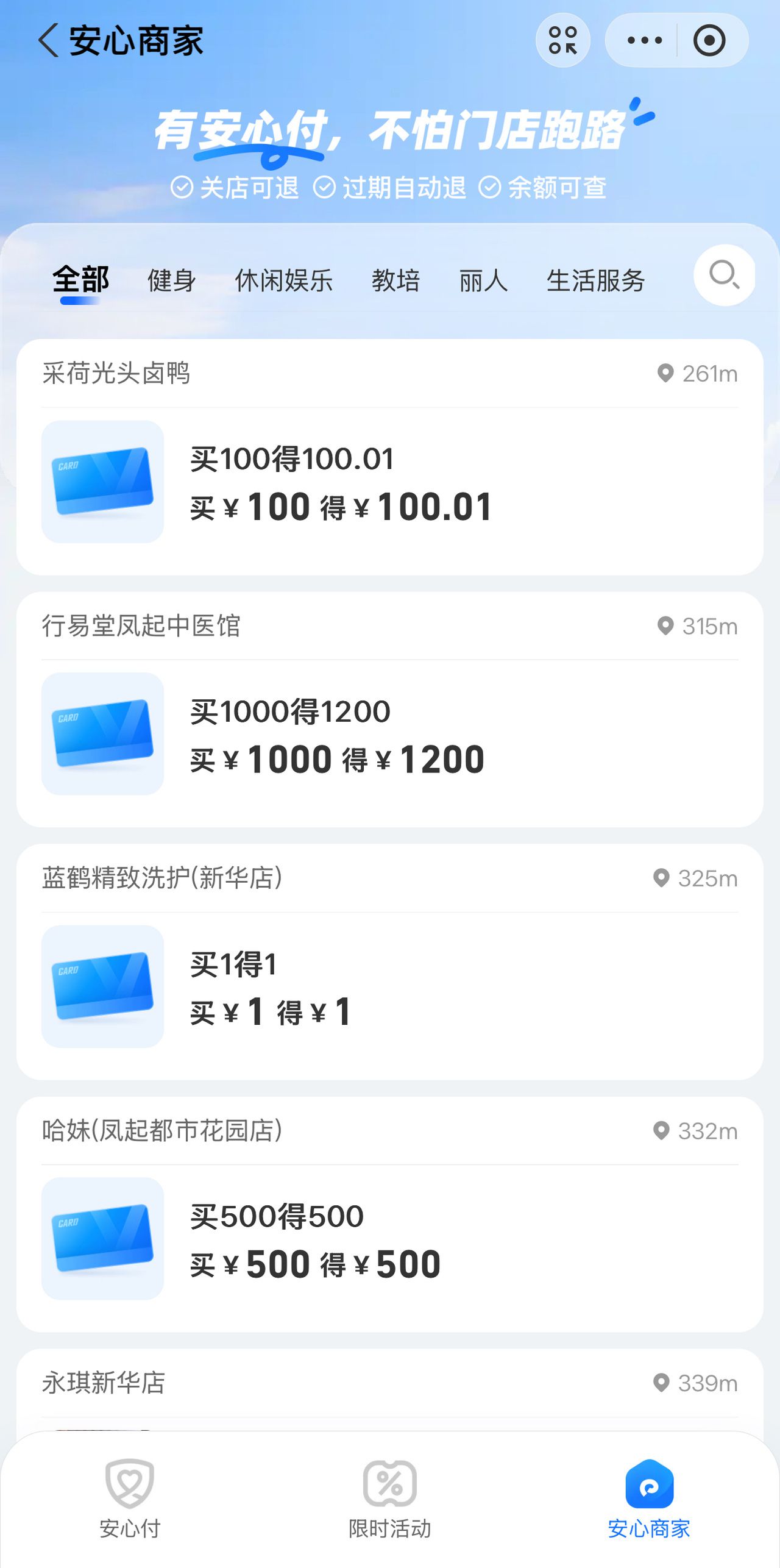
Task: Open merchant search magnifier
Action: (724, 275)
